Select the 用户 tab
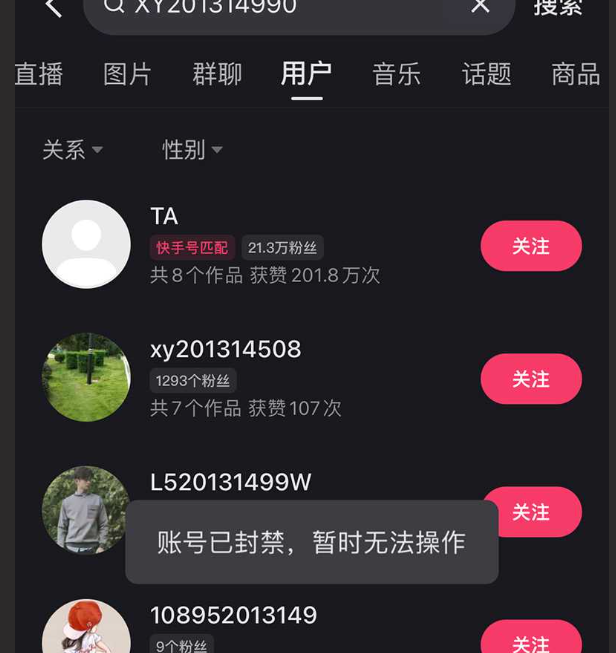 click(x=306, y=74)
